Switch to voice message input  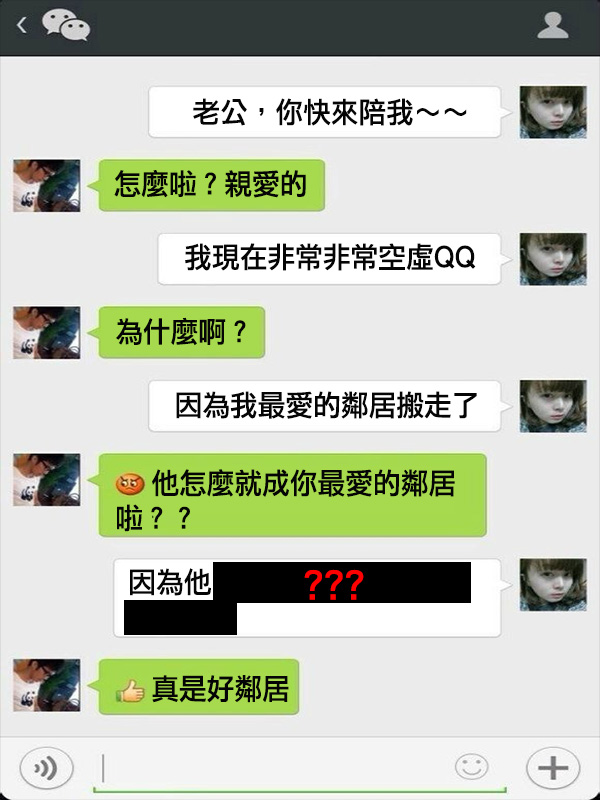[x=45, y=767]
